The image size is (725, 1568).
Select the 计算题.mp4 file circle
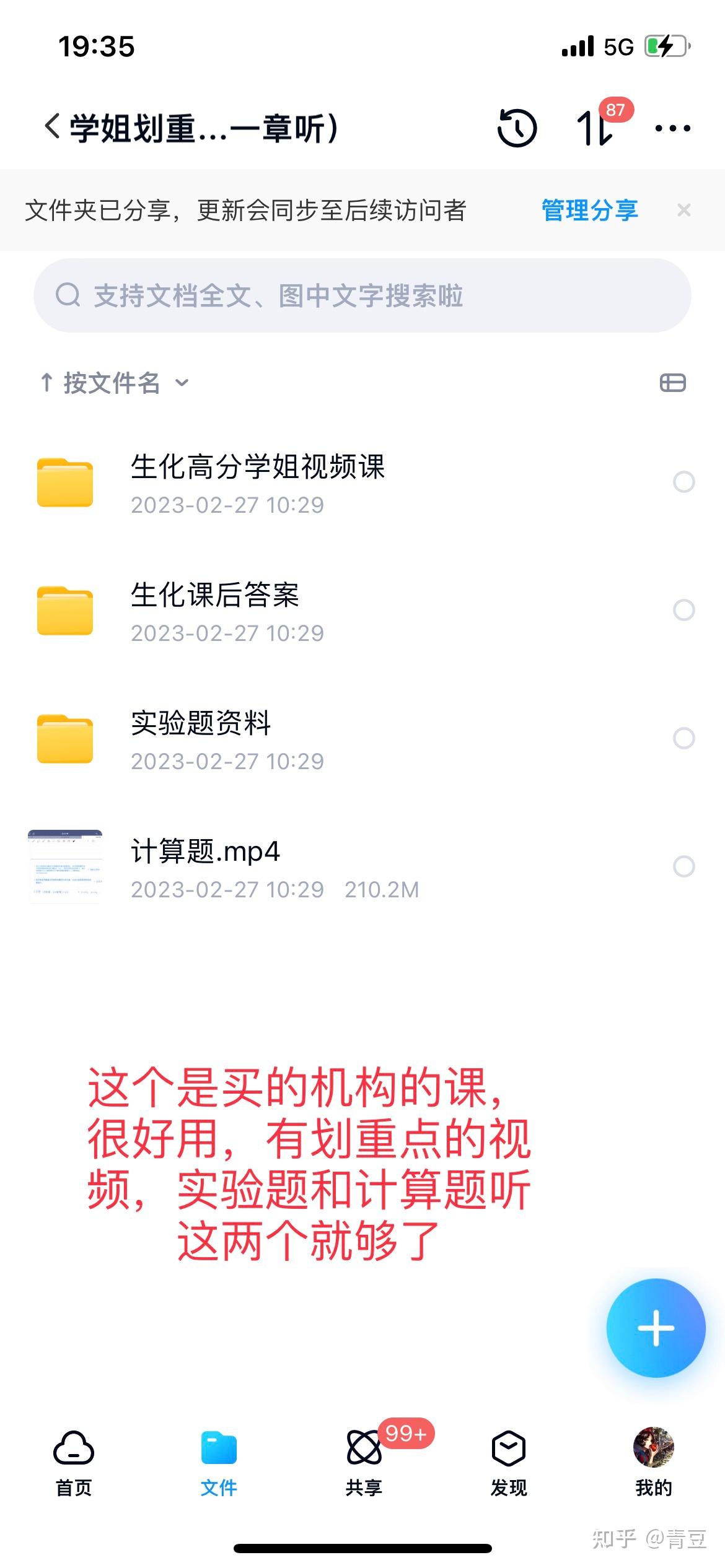[x=683, y=866]
